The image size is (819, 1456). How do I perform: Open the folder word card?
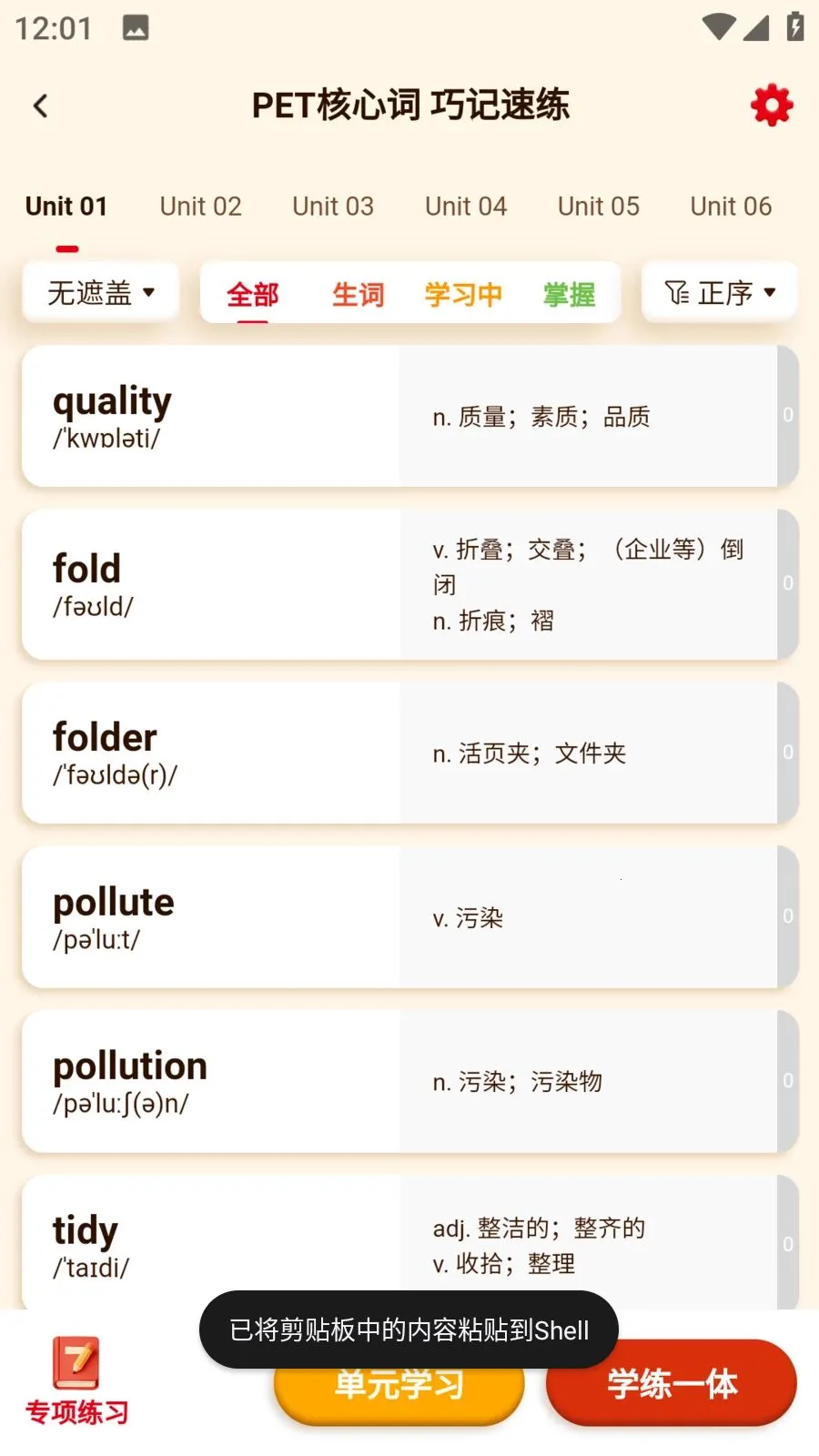pyautogui.click(x=409, y=753)
